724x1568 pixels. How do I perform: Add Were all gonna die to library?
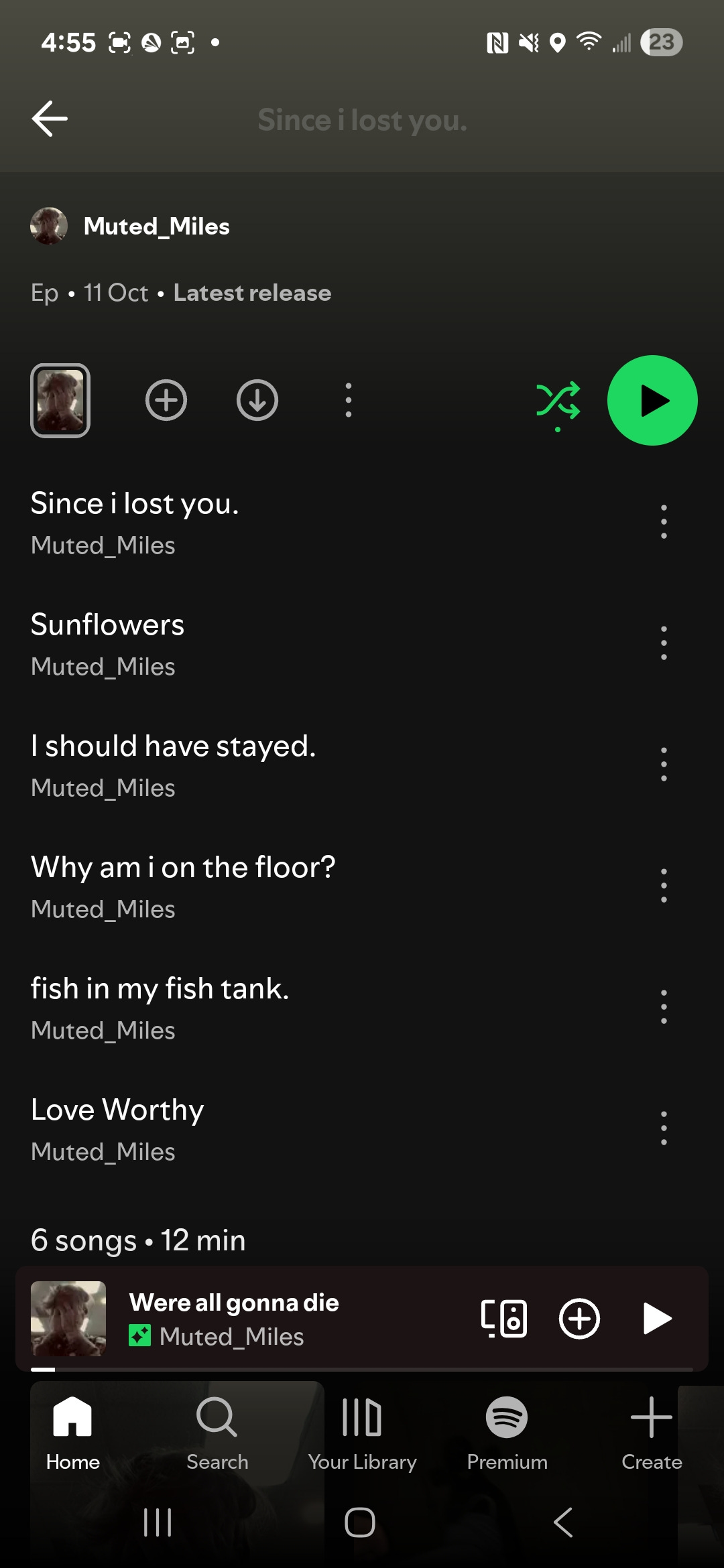click(x=579, y=1319)
